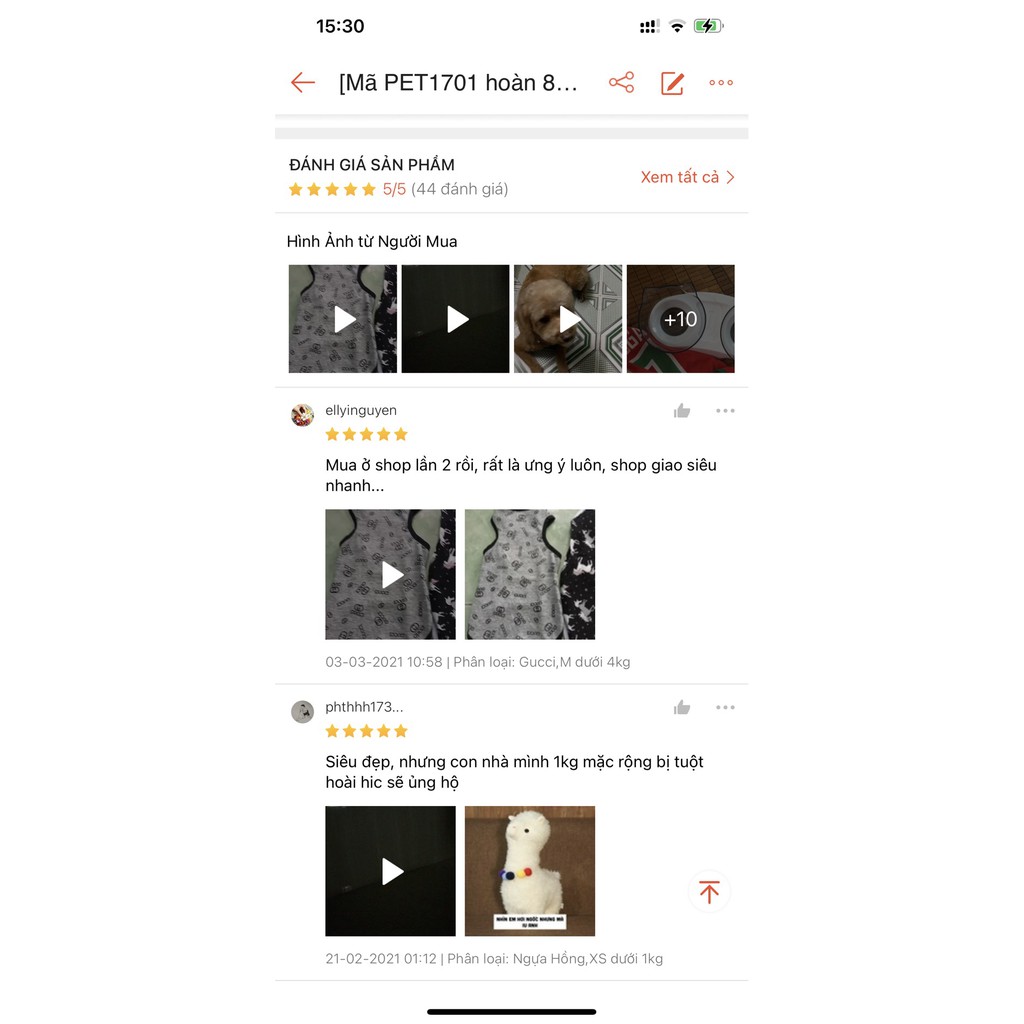Screen dimensions: 1024x1024
Task: Jump back to top with arrow button
Action: point(709,892)
